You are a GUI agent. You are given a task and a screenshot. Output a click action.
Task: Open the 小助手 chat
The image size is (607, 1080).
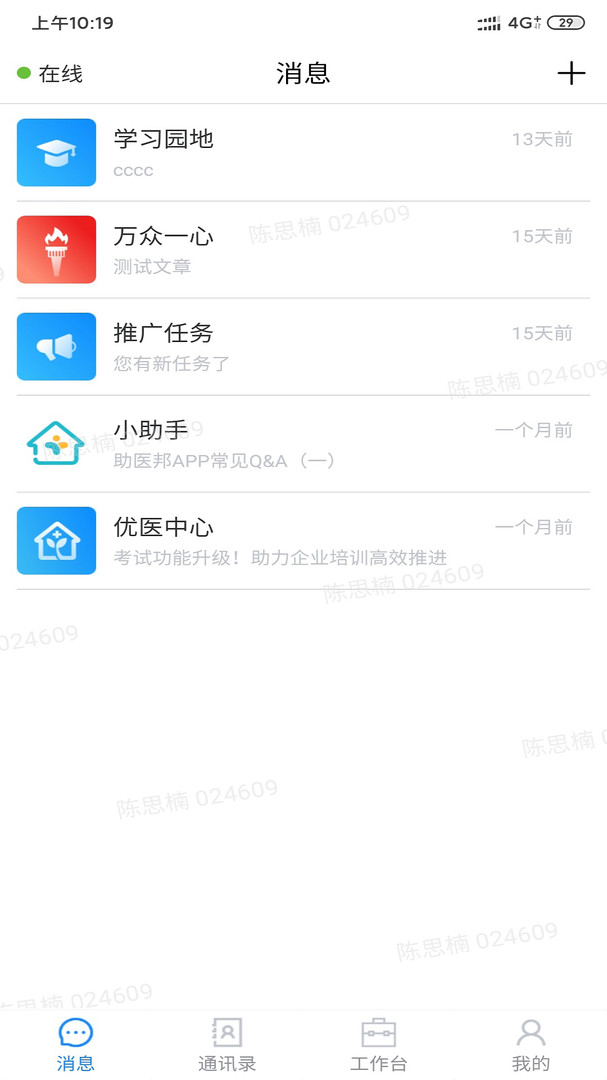point(303,444)
